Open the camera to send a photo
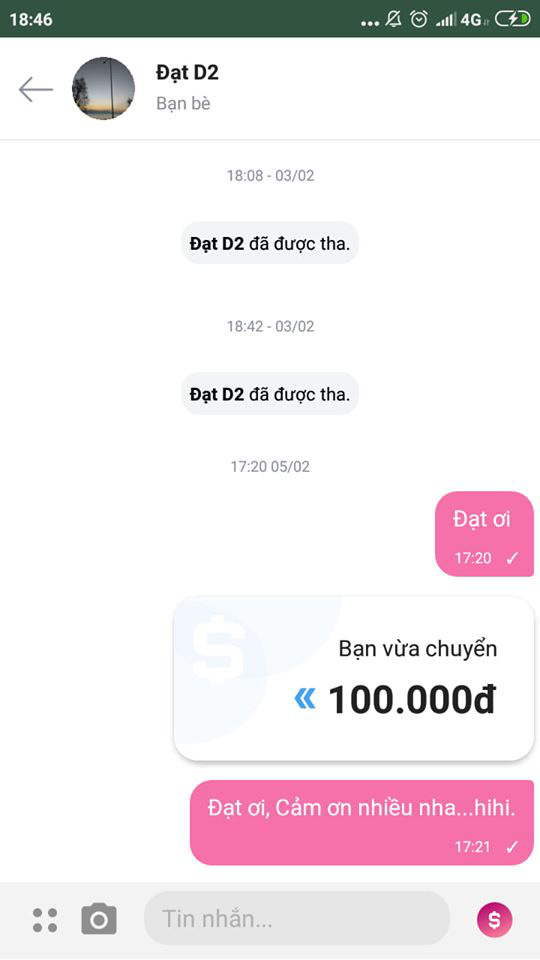The height and width of the screenshot is (960, 540). click(99, 919)
